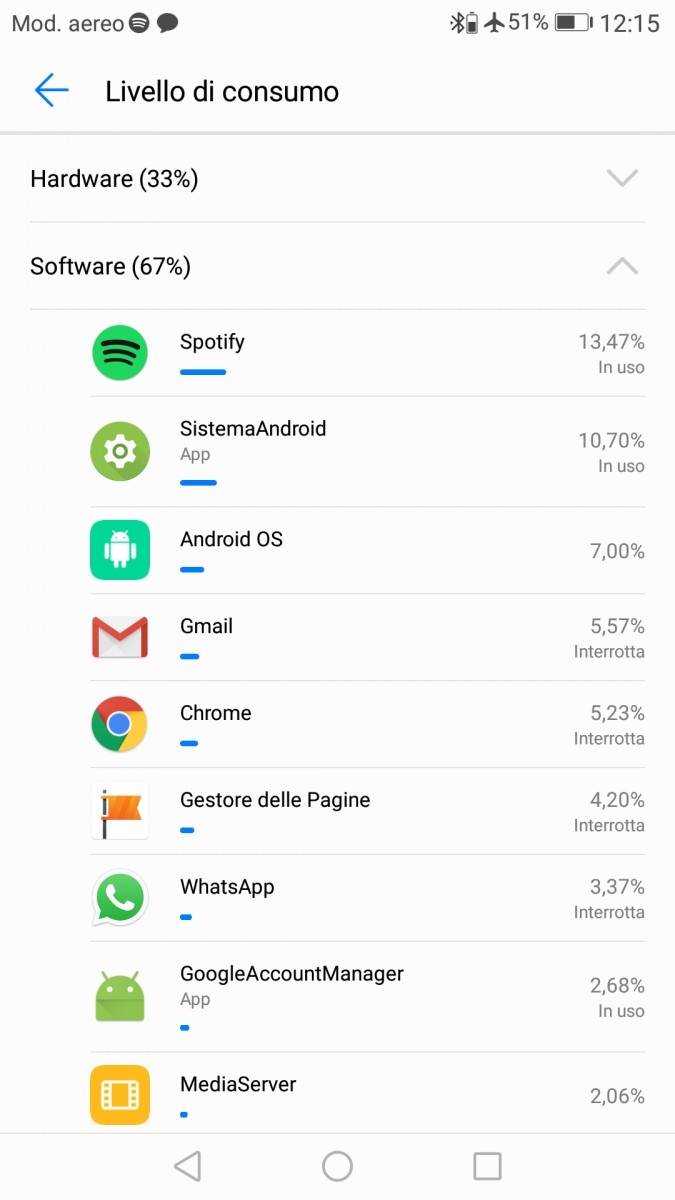The image size is (675, 1200).
Task: Tap the system home button
Action: click(337, 1166)
